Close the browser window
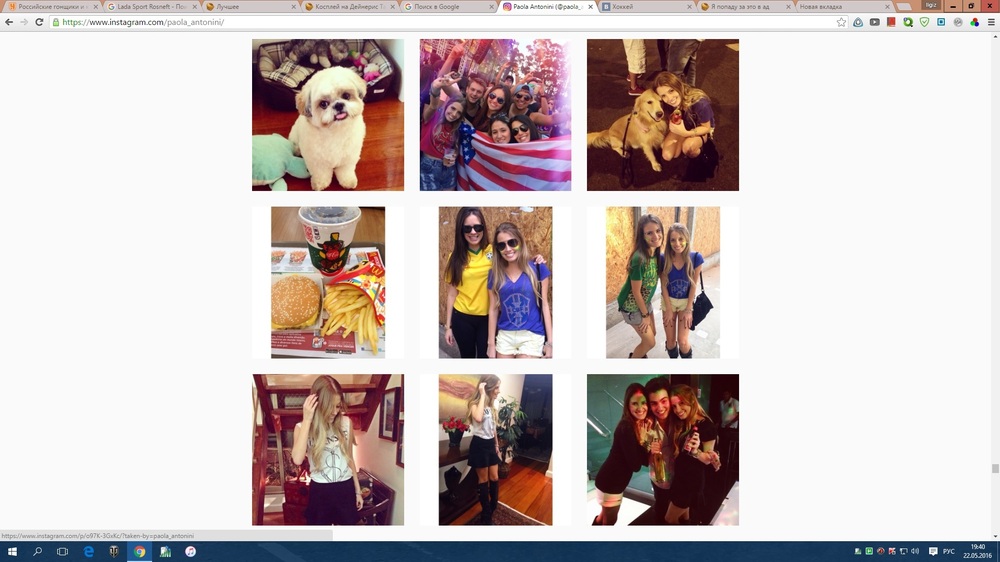1000x562 pixels. tap(988, 5)
